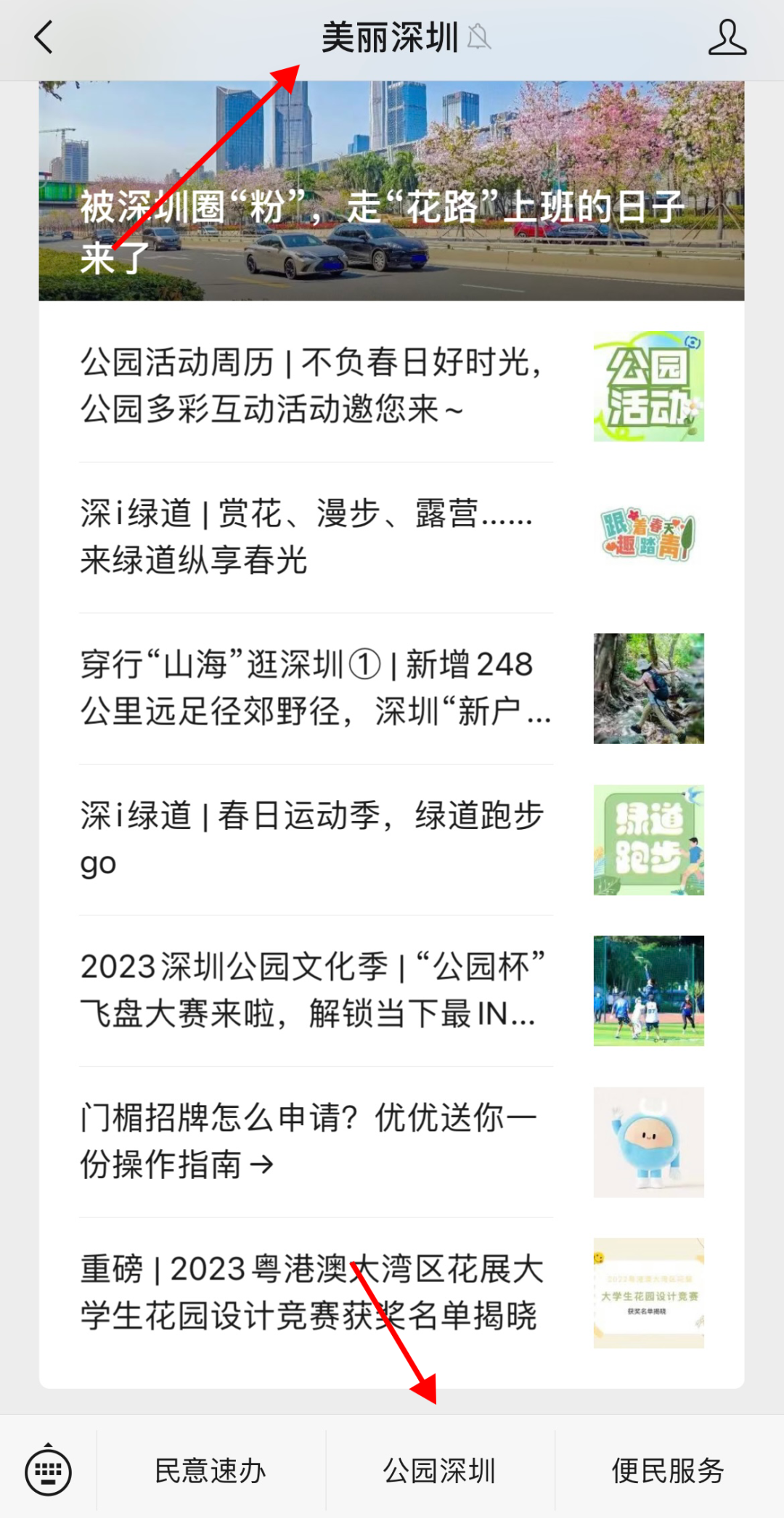This screenshot has height=1518, width=784.
Task: Go back from 美丽深圳 account page
Action: (44, 38)
